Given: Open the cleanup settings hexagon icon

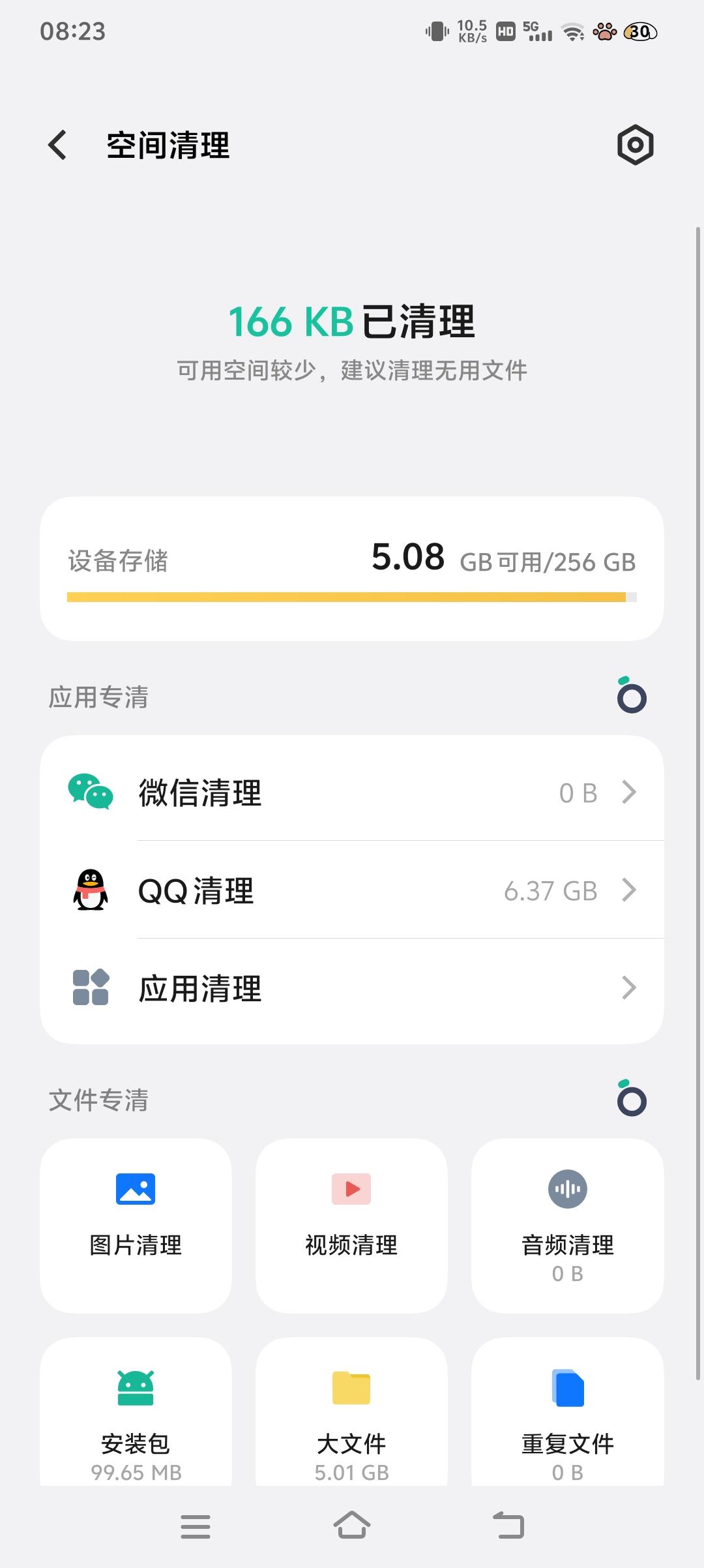Looking at the screenshot, I should pos(635,145).
